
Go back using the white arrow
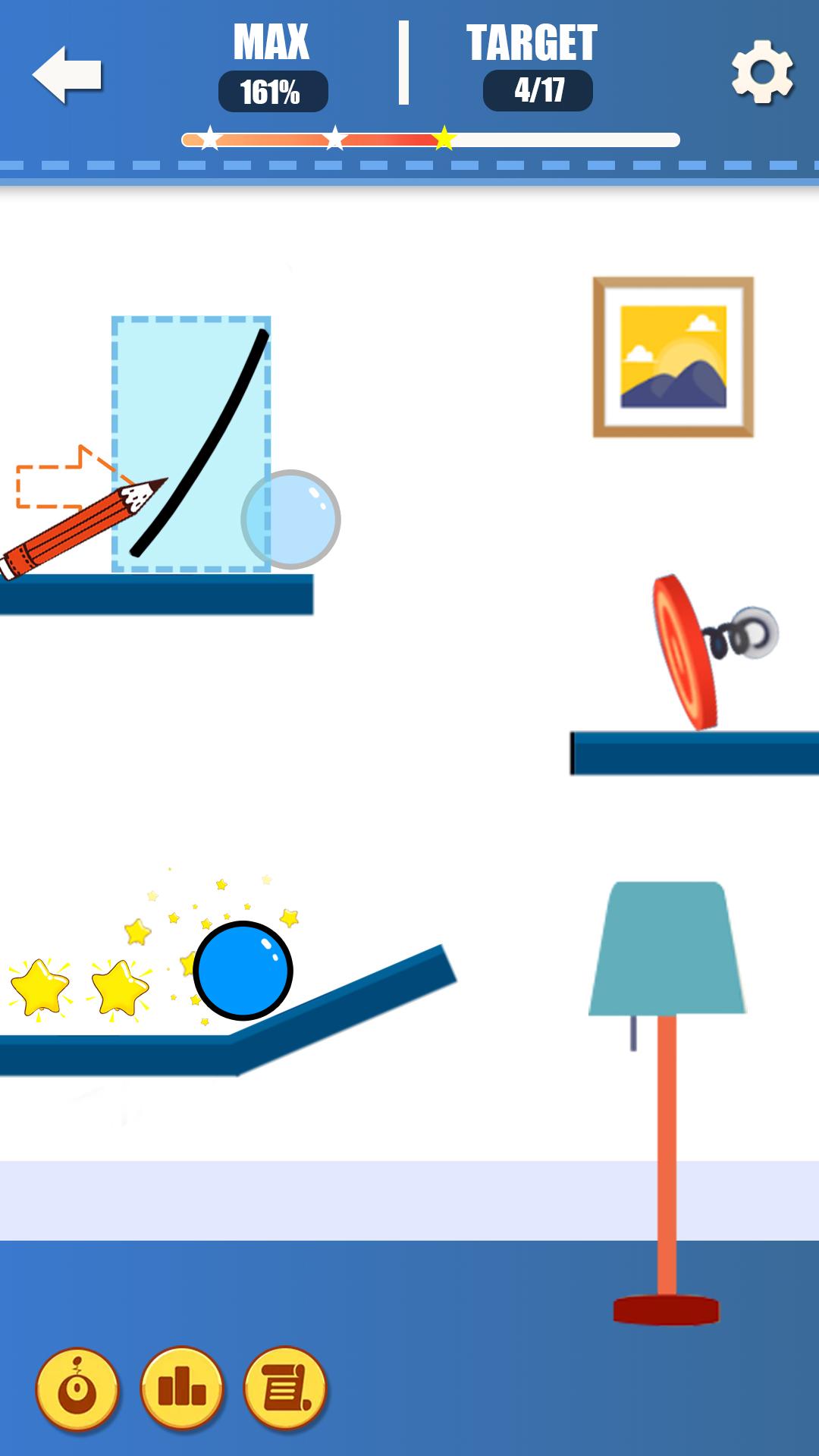coord(67,74)
